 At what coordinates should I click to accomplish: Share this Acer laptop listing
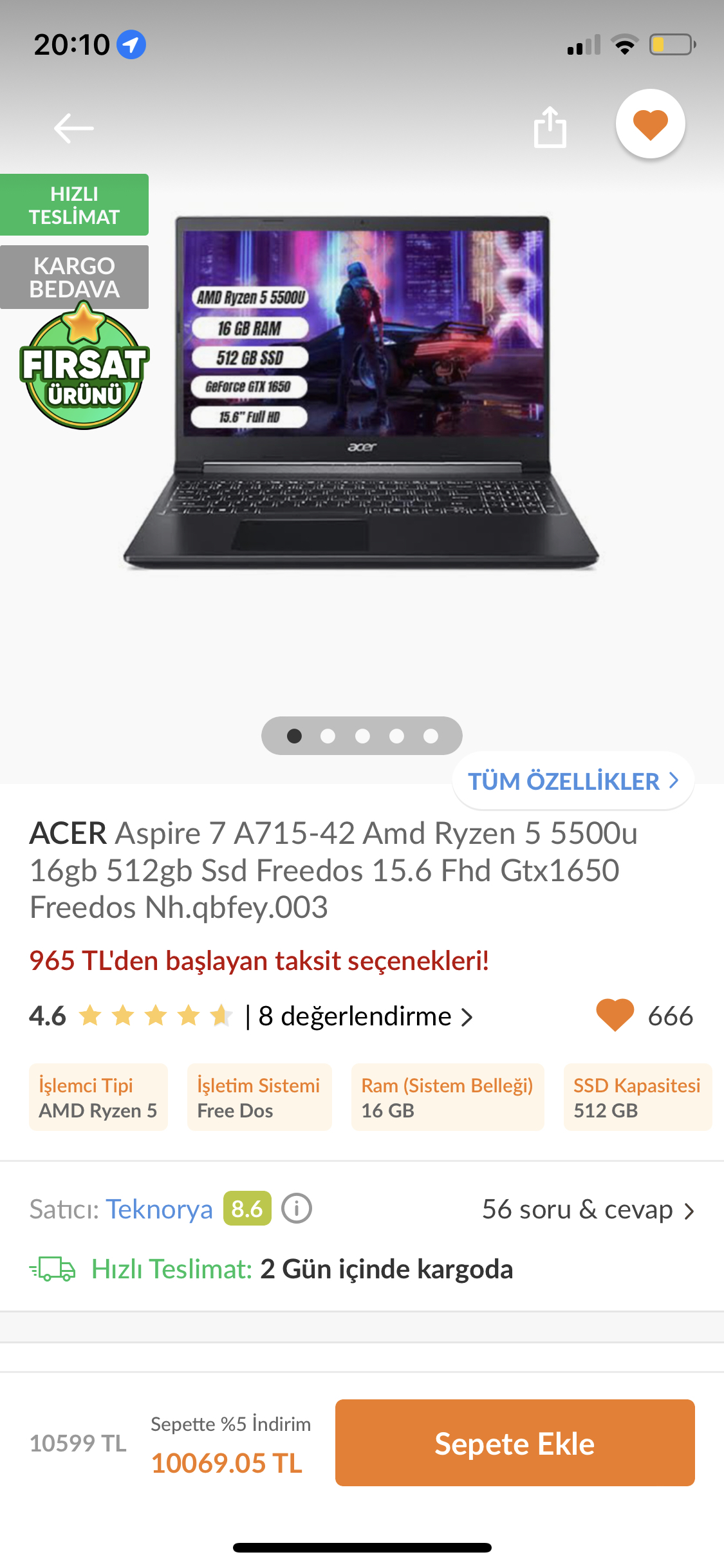coord(550,127)
